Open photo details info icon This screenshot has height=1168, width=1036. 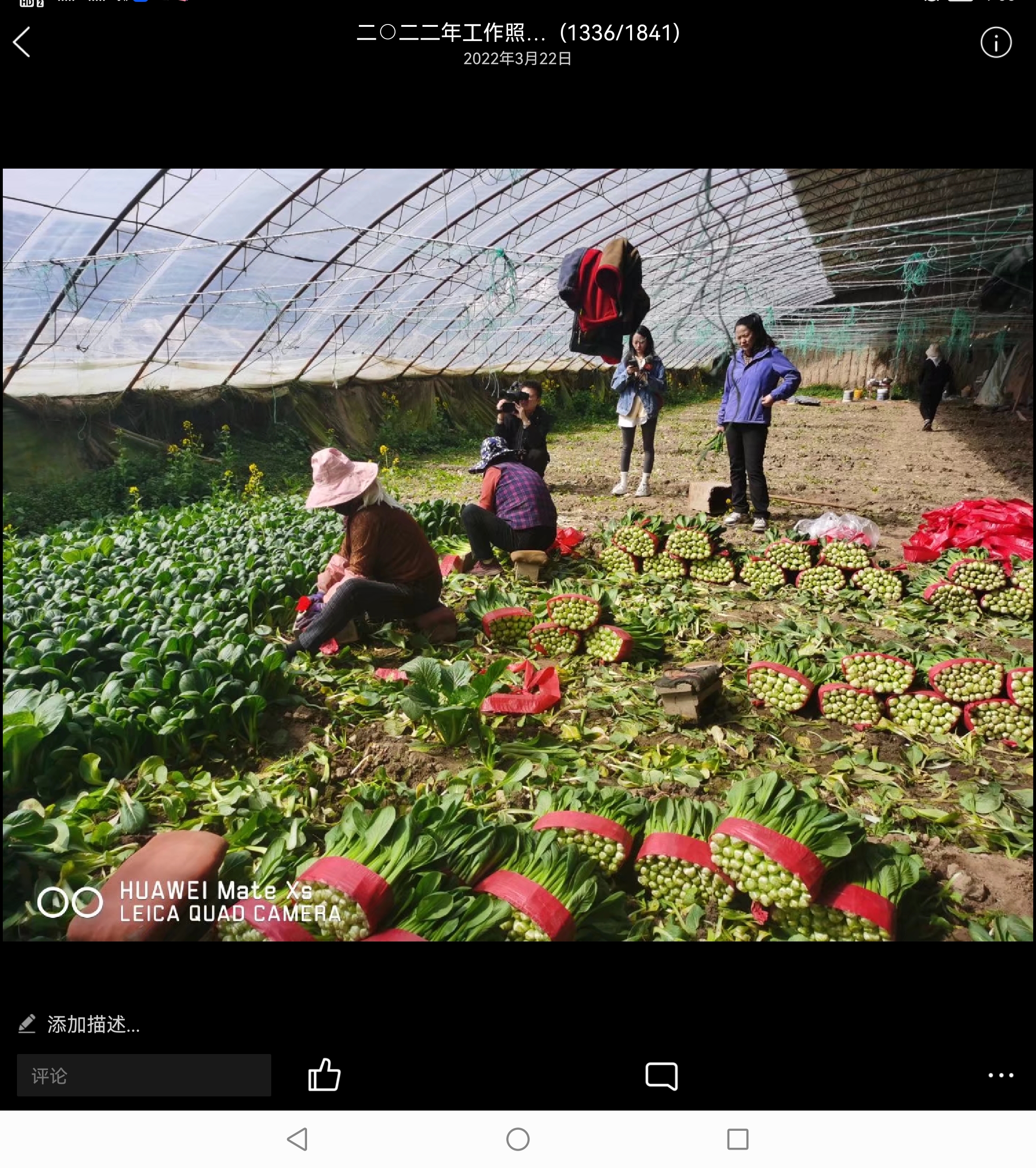996,42
